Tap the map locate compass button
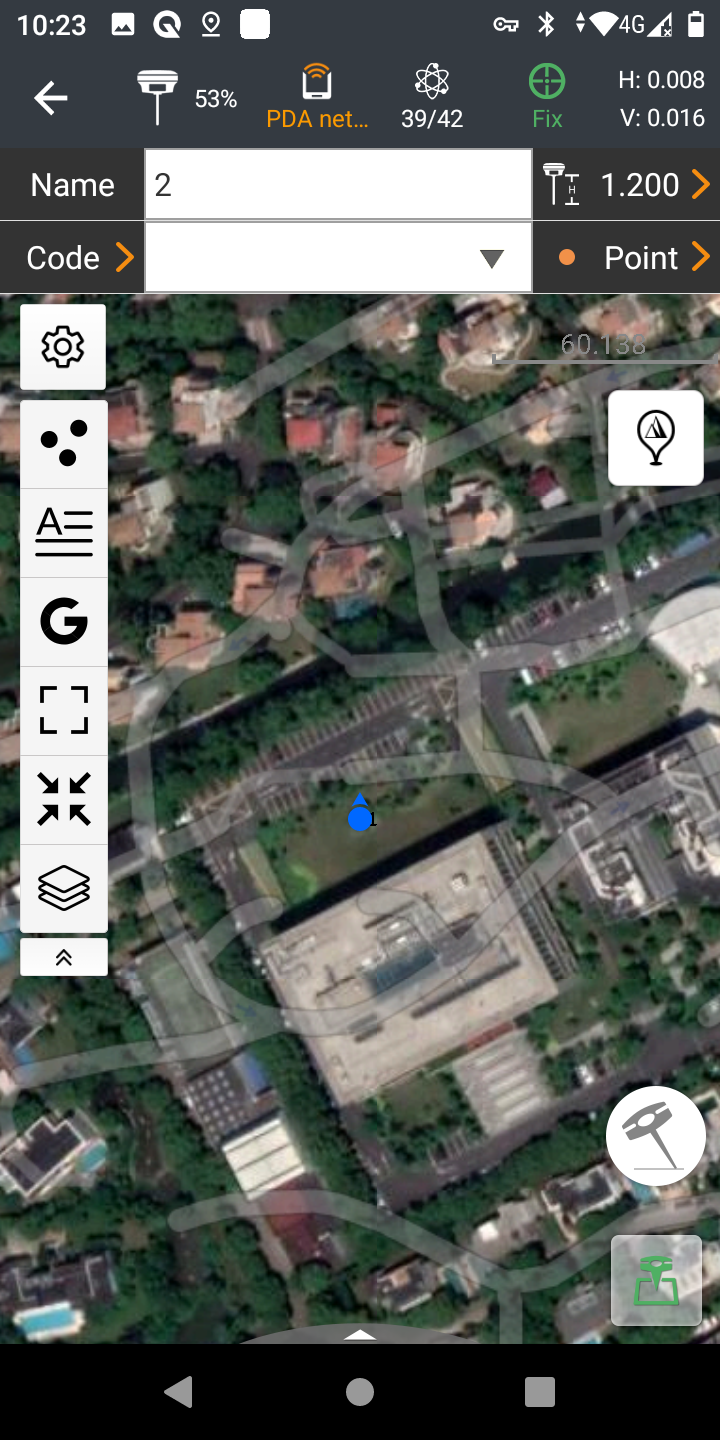The height and width of the screenshot is (1440, 720). click(x=656, y=438)
